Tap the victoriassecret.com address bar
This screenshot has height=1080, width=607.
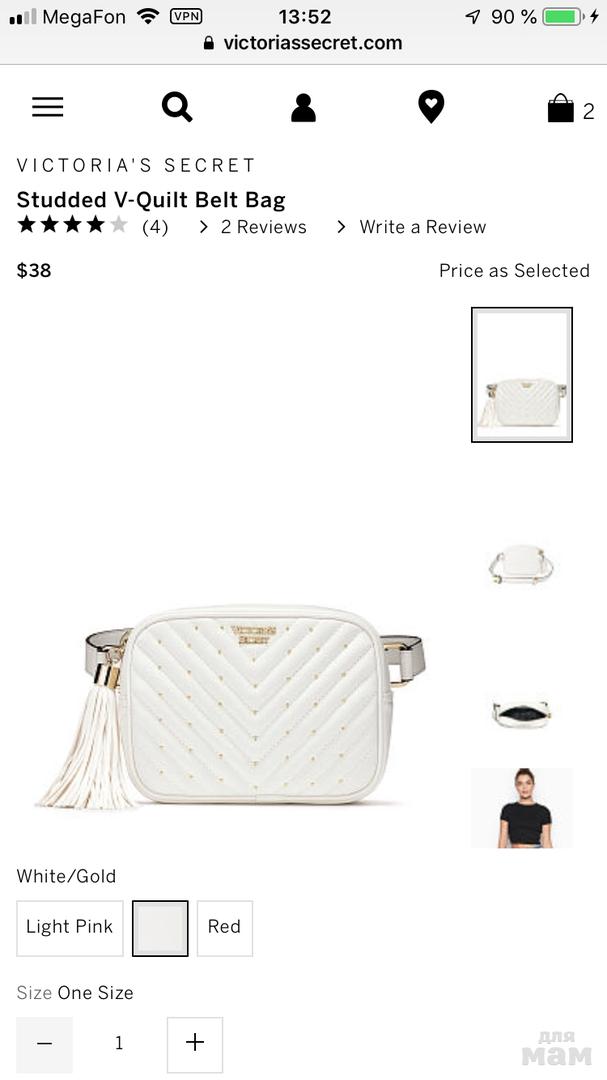pyautogui.click(x=304, y=43)
